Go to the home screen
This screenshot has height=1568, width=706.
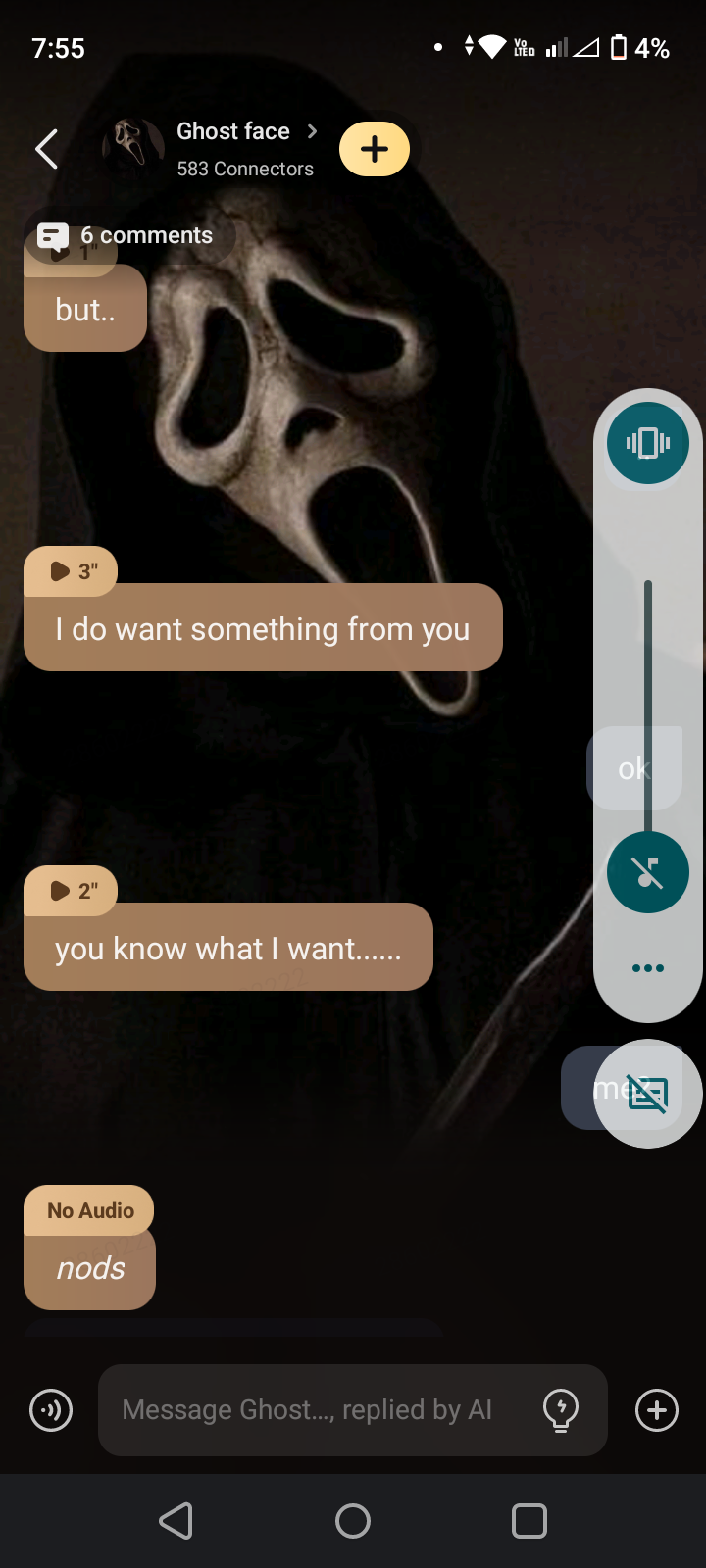(x=353, y=1521)
